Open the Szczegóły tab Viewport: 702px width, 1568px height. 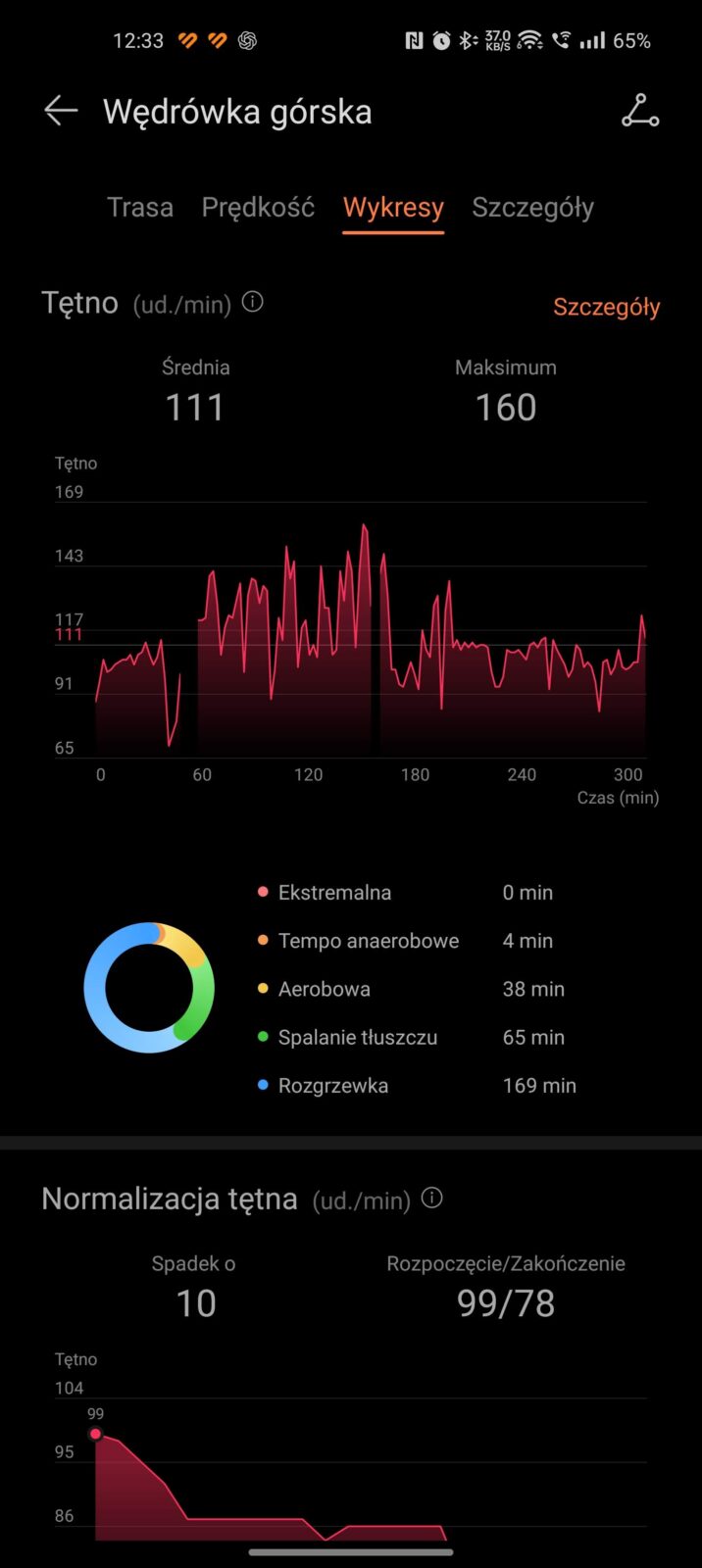tap(532, 208)
